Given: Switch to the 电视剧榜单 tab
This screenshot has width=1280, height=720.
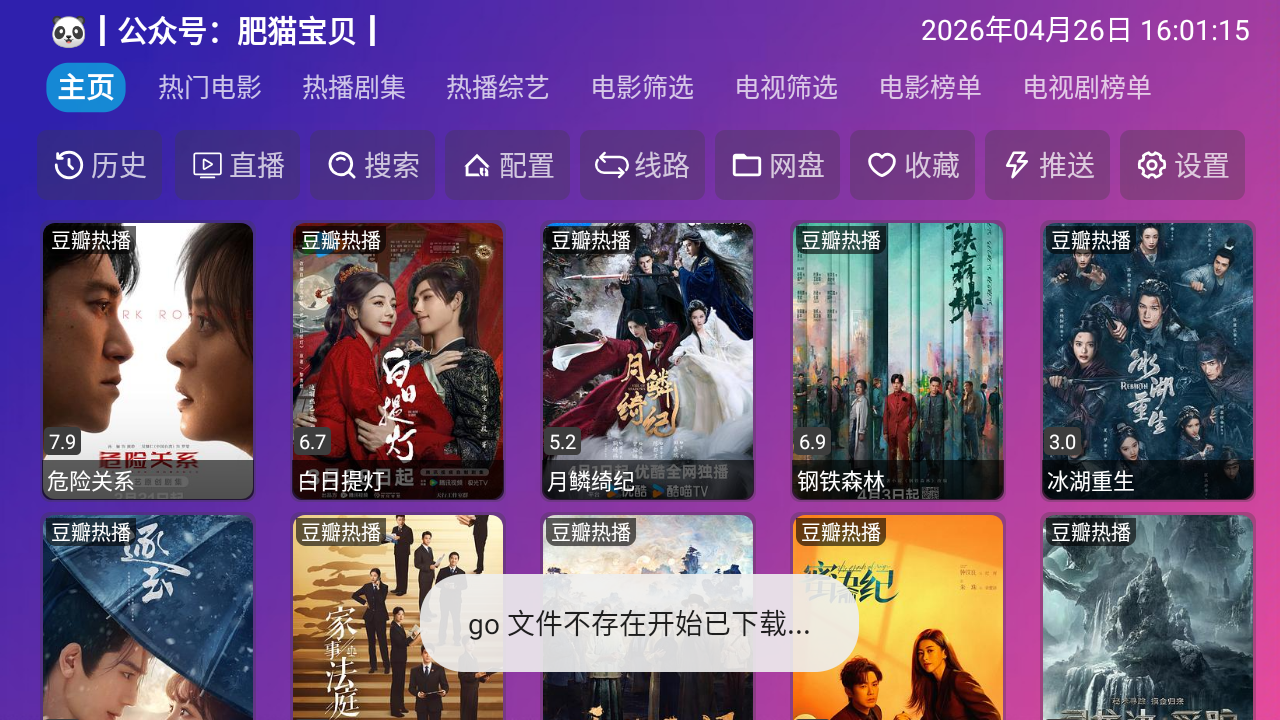Looking at the screenshot, I should (1087, 88).
